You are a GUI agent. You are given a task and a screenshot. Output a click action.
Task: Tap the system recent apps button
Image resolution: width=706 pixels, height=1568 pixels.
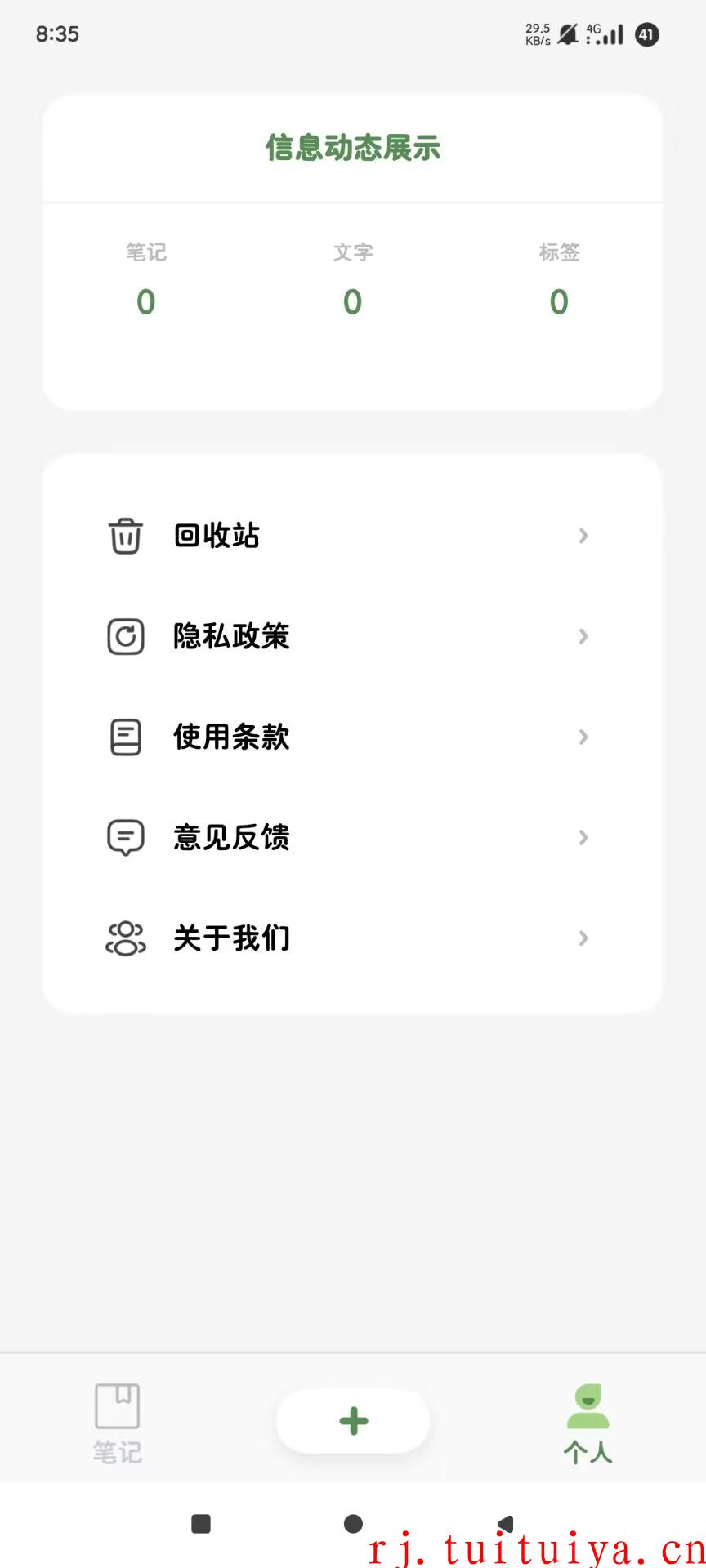coord(201,1524)
